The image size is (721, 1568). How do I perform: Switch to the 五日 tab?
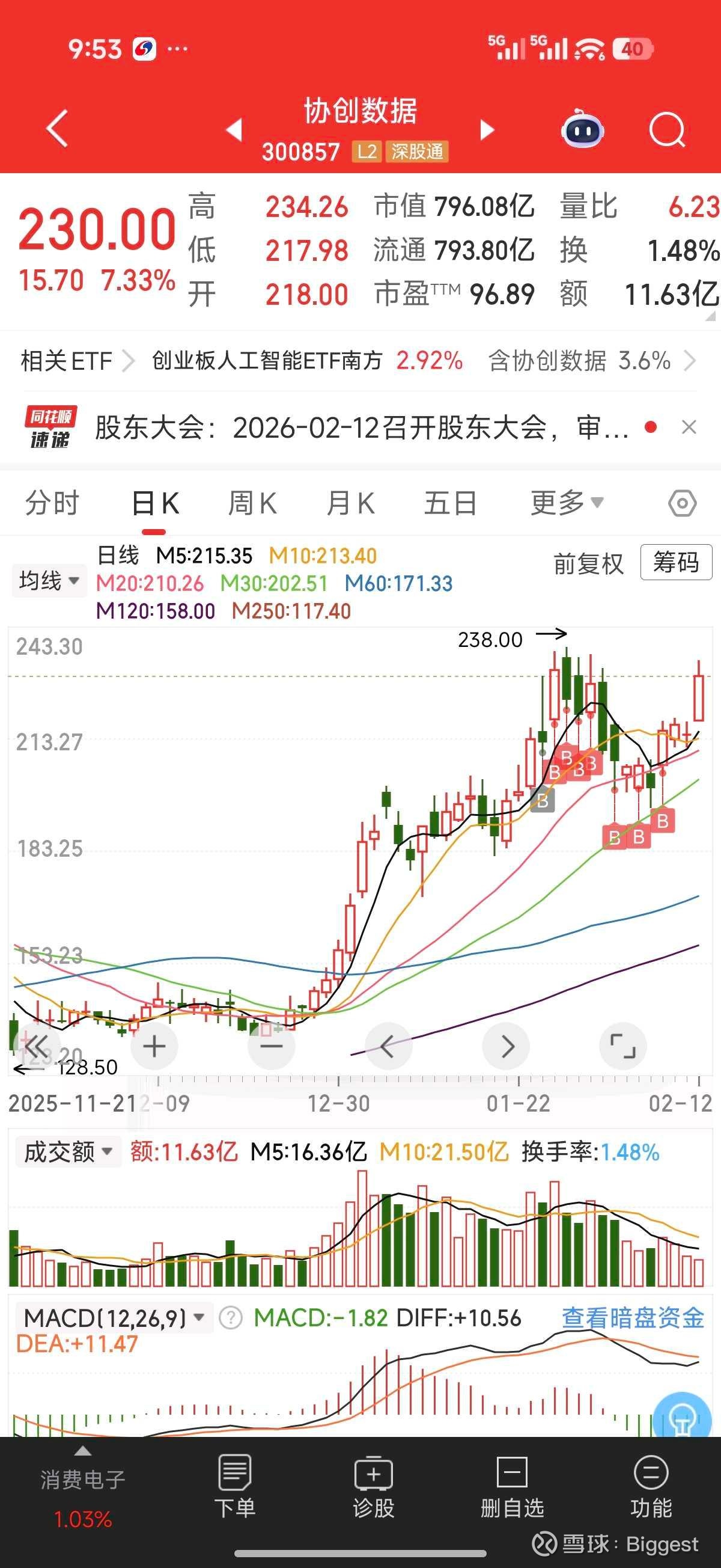pos(450,503)
